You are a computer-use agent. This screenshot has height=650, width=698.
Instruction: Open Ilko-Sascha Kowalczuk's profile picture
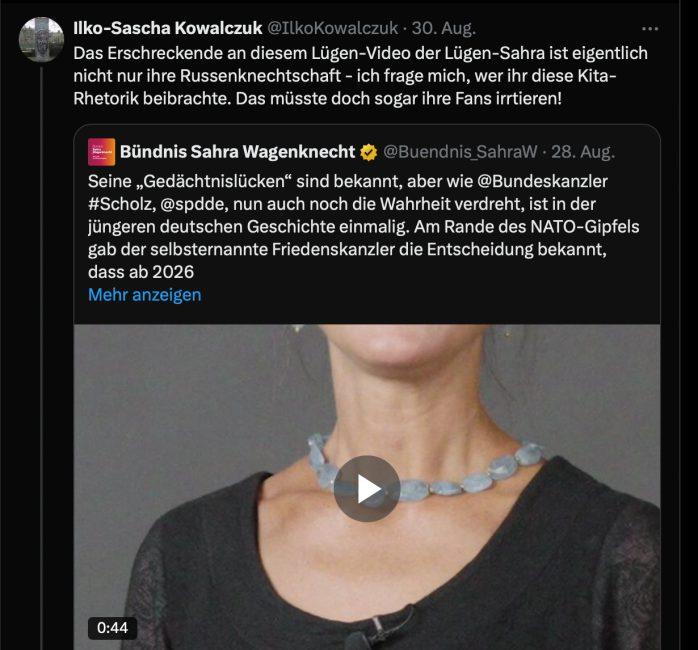[x=41, y=40]
